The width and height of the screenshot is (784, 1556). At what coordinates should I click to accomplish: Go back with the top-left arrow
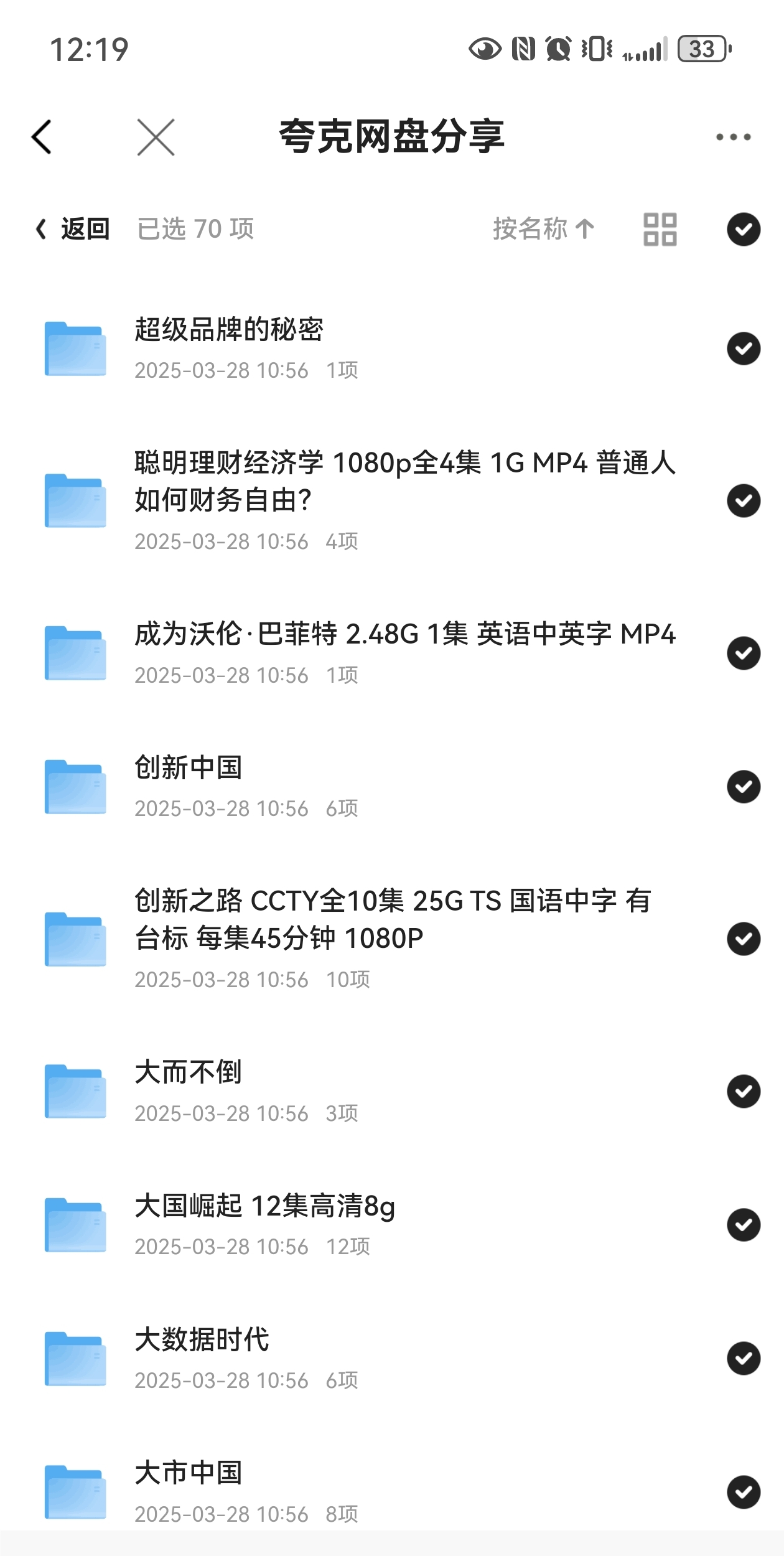pyautogui.click(x=42, y=137)
